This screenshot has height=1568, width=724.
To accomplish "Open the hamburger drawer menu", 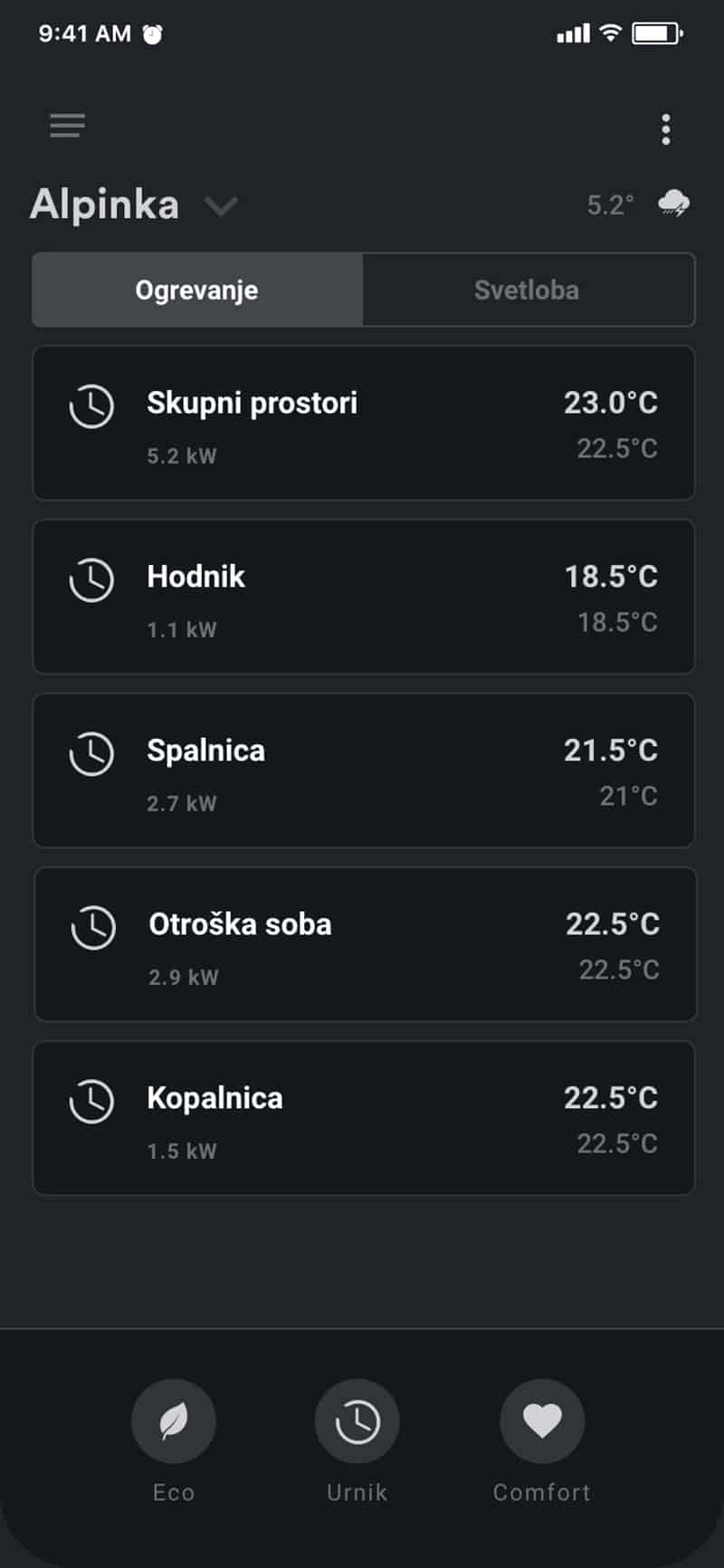I will (67, 125).
